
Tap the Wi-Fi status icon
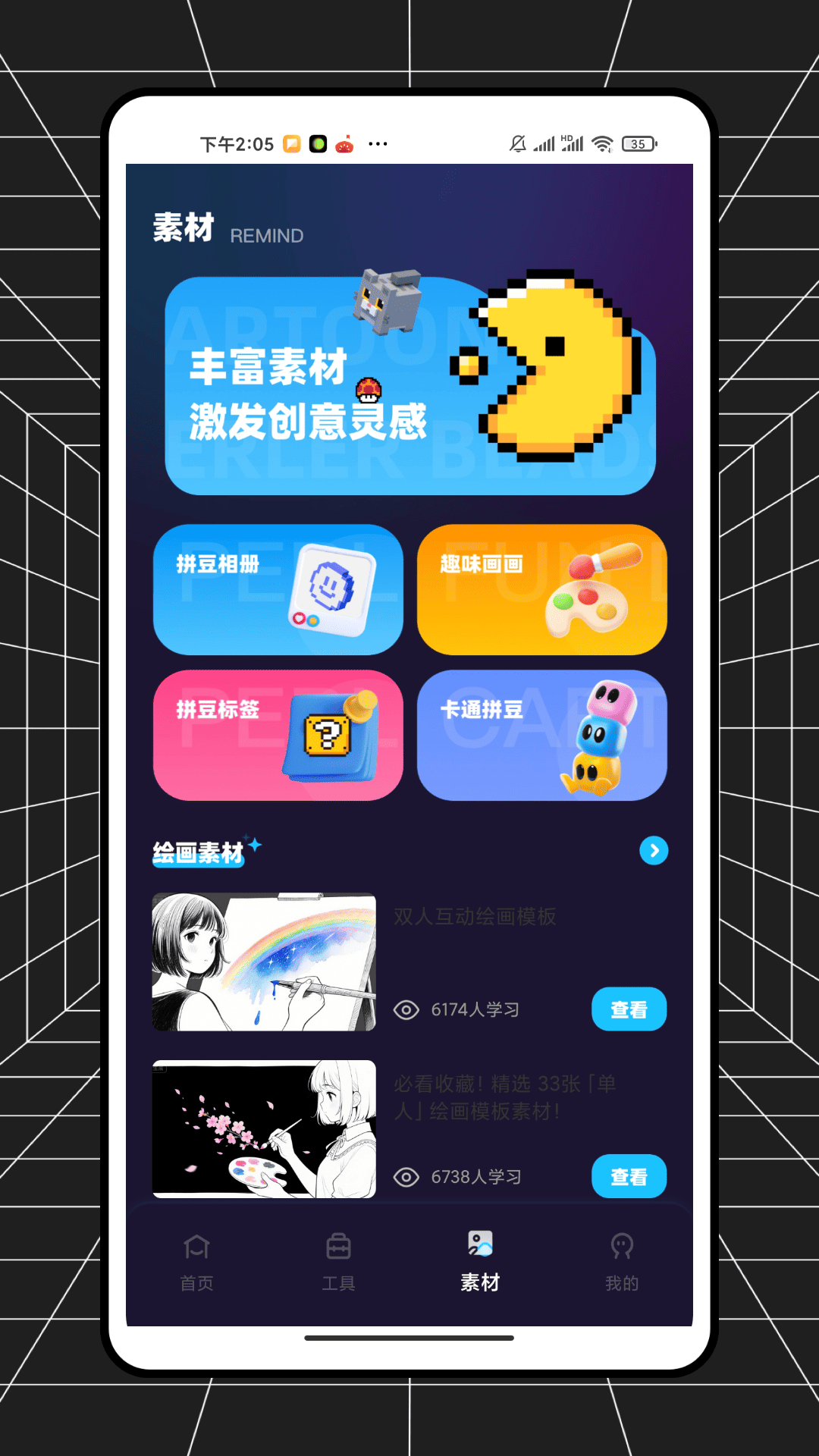click(603, 143)
